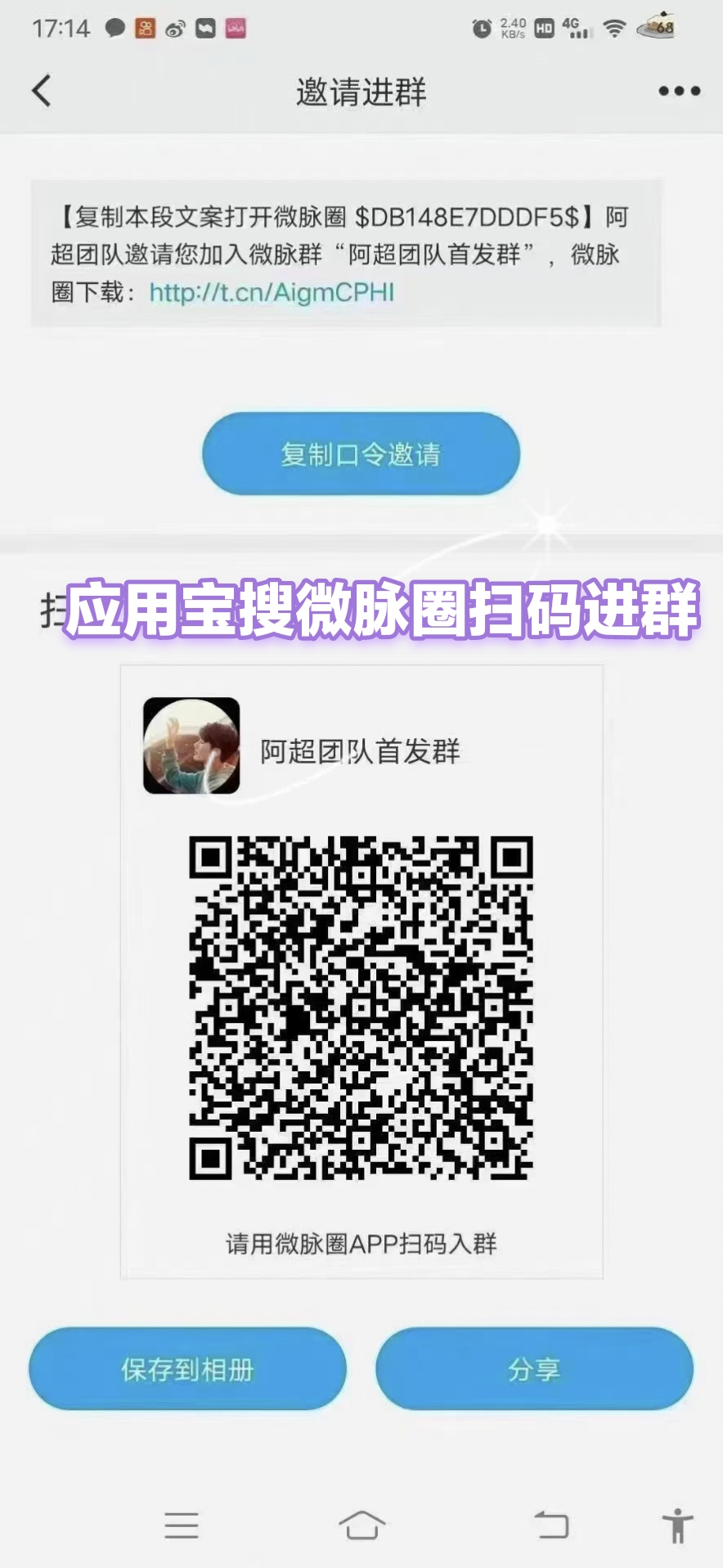Share the group invitation
723x1568 pixels.
click(x=534, y=1369)
